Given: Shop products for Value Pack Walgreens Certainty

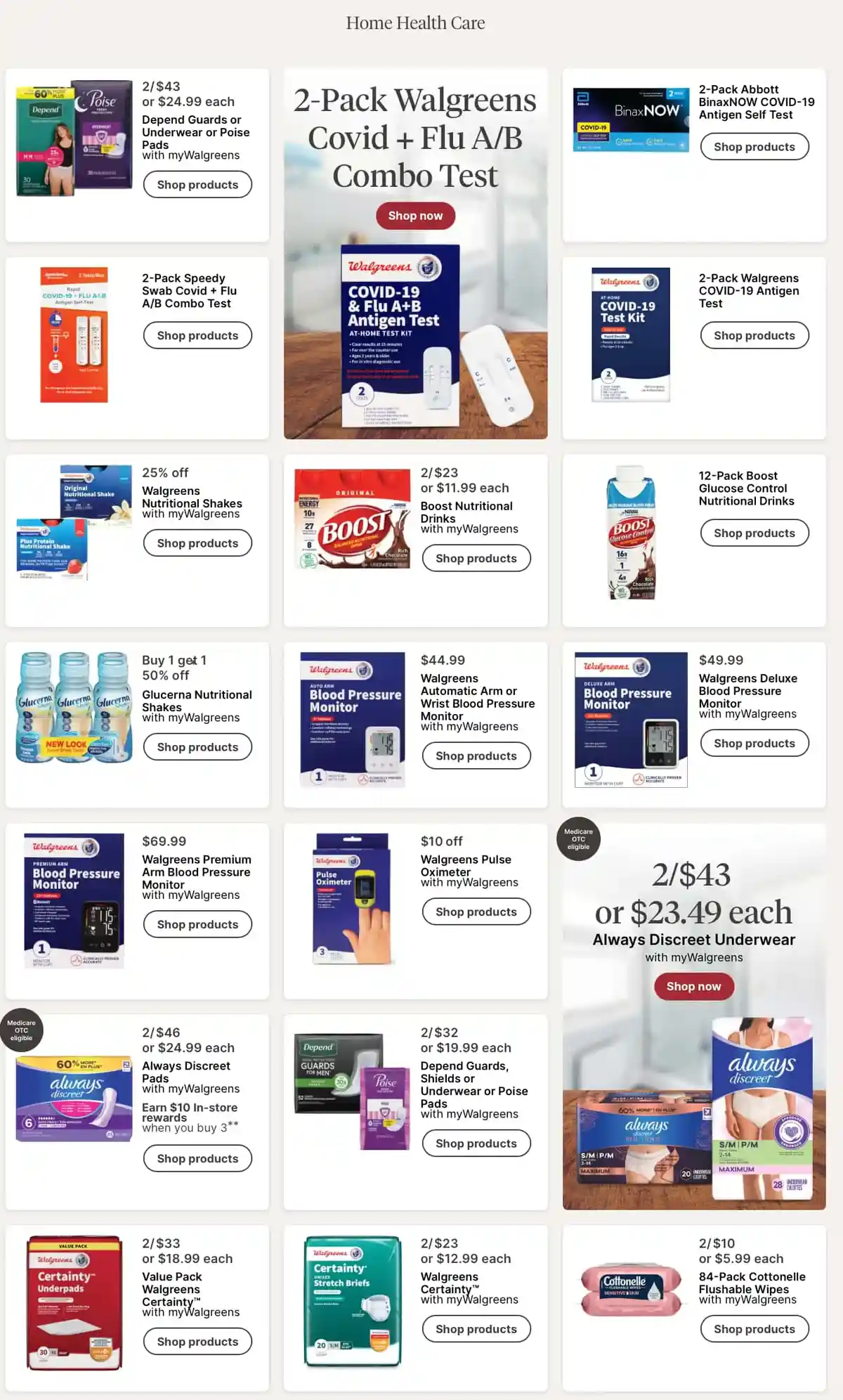Looking at the screenshot, I should tap(197, 1342).
